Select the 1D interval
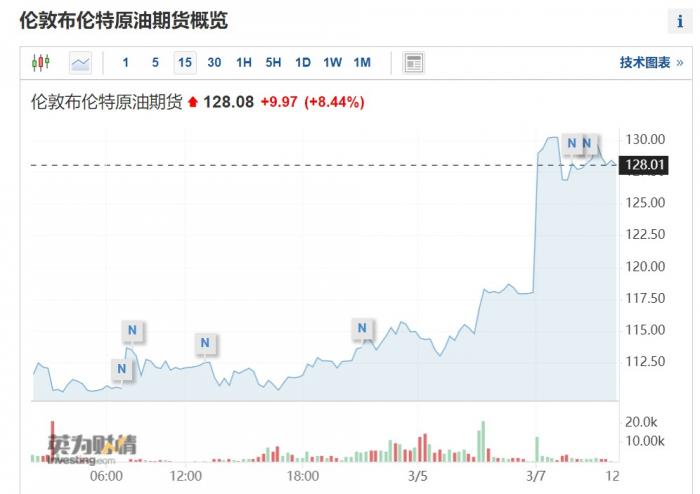Image resolution: width=700 pixels, height=494 pixels. [302, 63]
